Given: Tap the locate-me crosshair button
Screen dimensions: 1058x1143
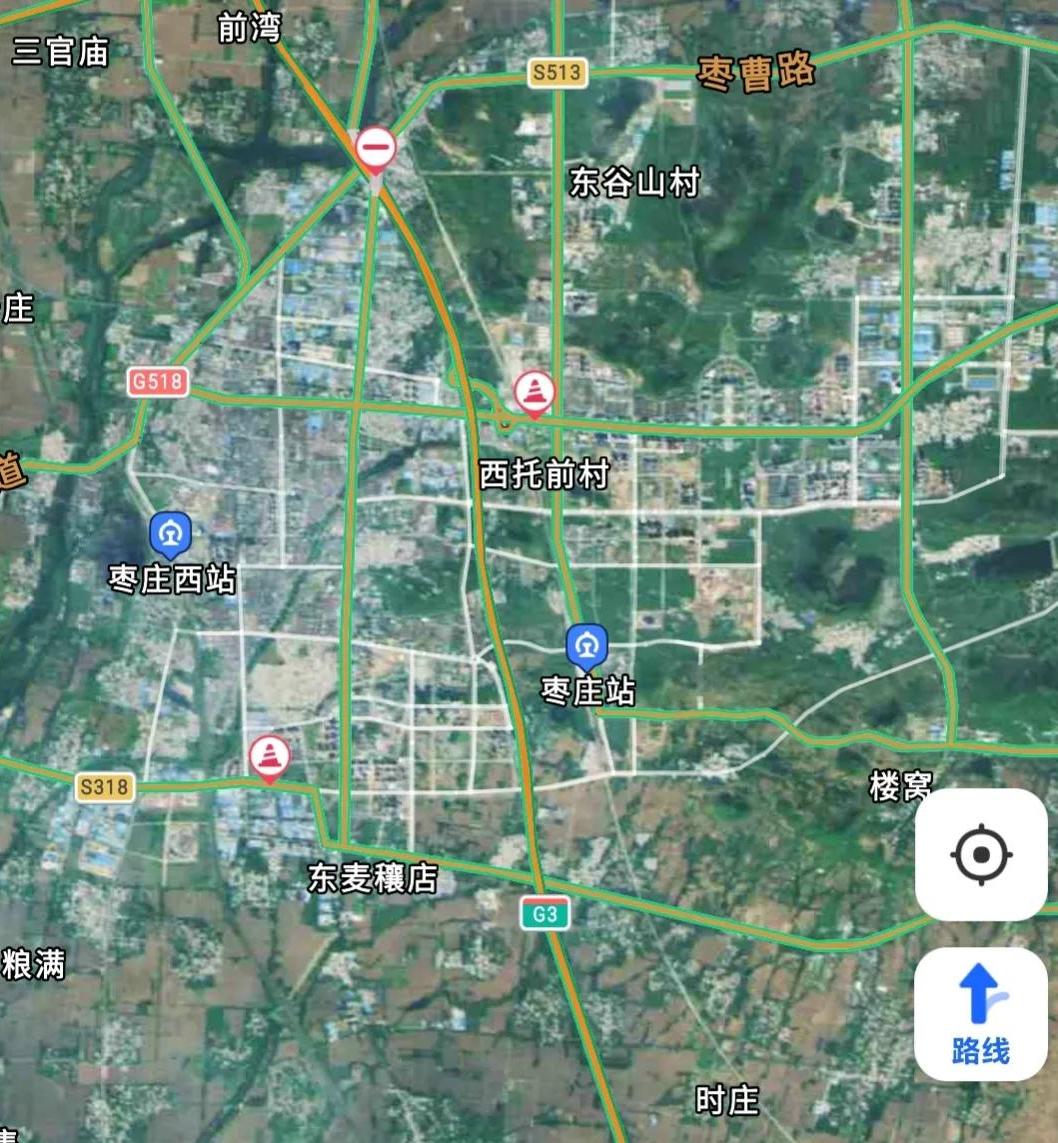Looking at the screenshot, I should point(981,854).
